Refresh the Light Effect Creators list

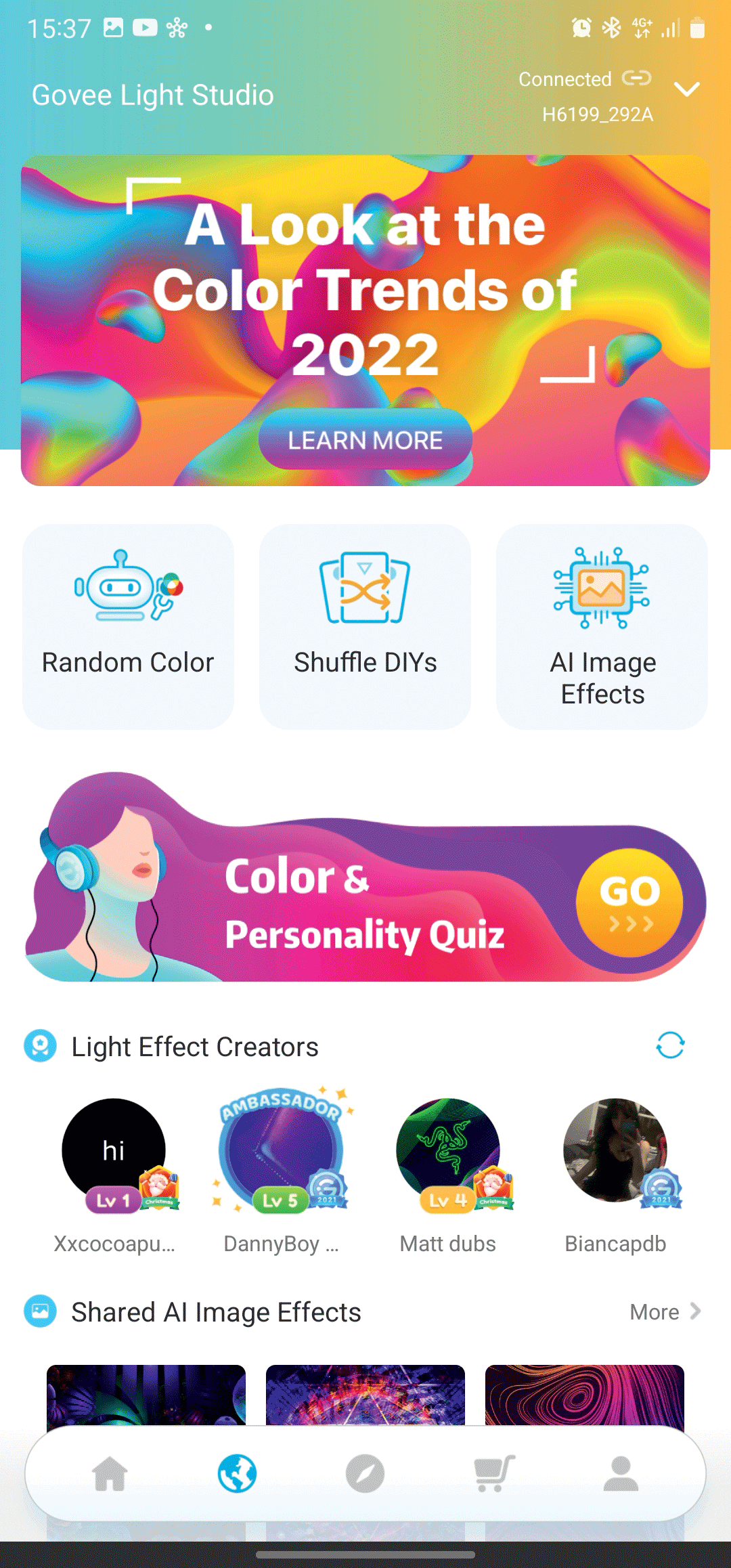(670, 1045)
